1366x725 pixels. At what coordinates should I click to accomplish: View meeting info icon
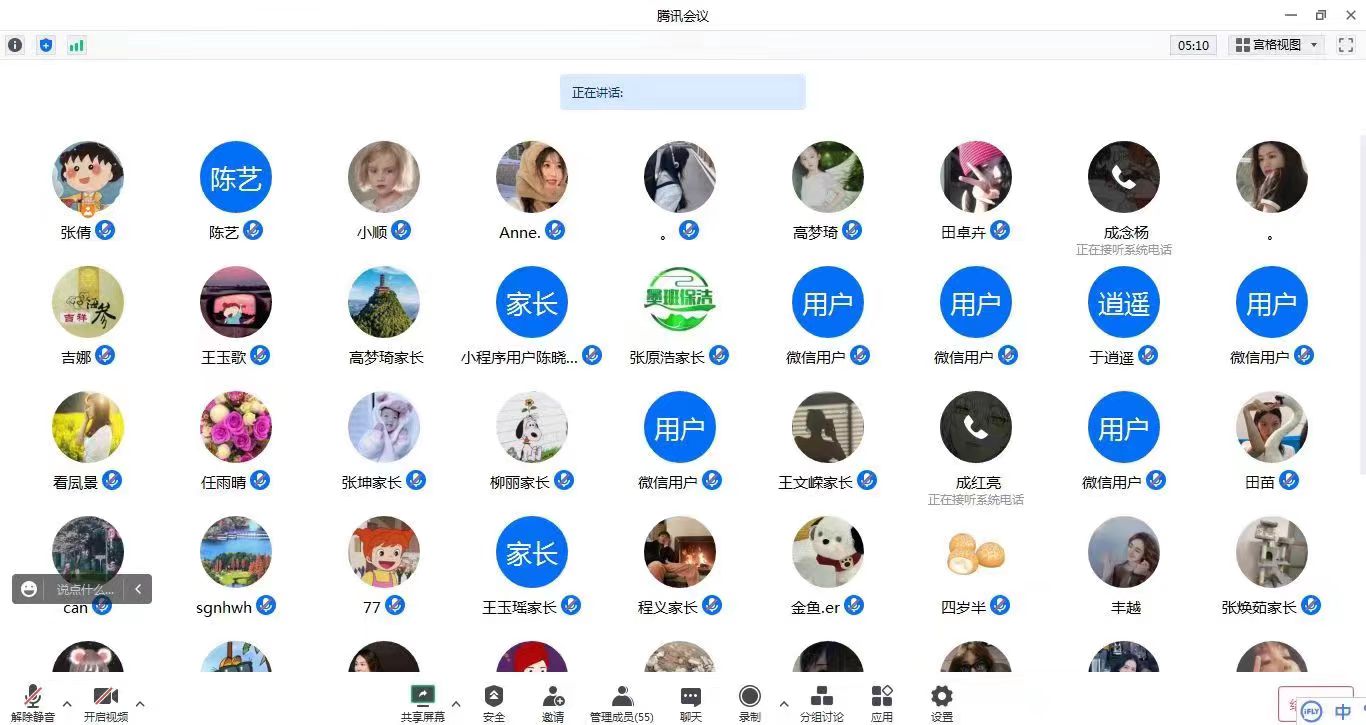coord(15,45)
